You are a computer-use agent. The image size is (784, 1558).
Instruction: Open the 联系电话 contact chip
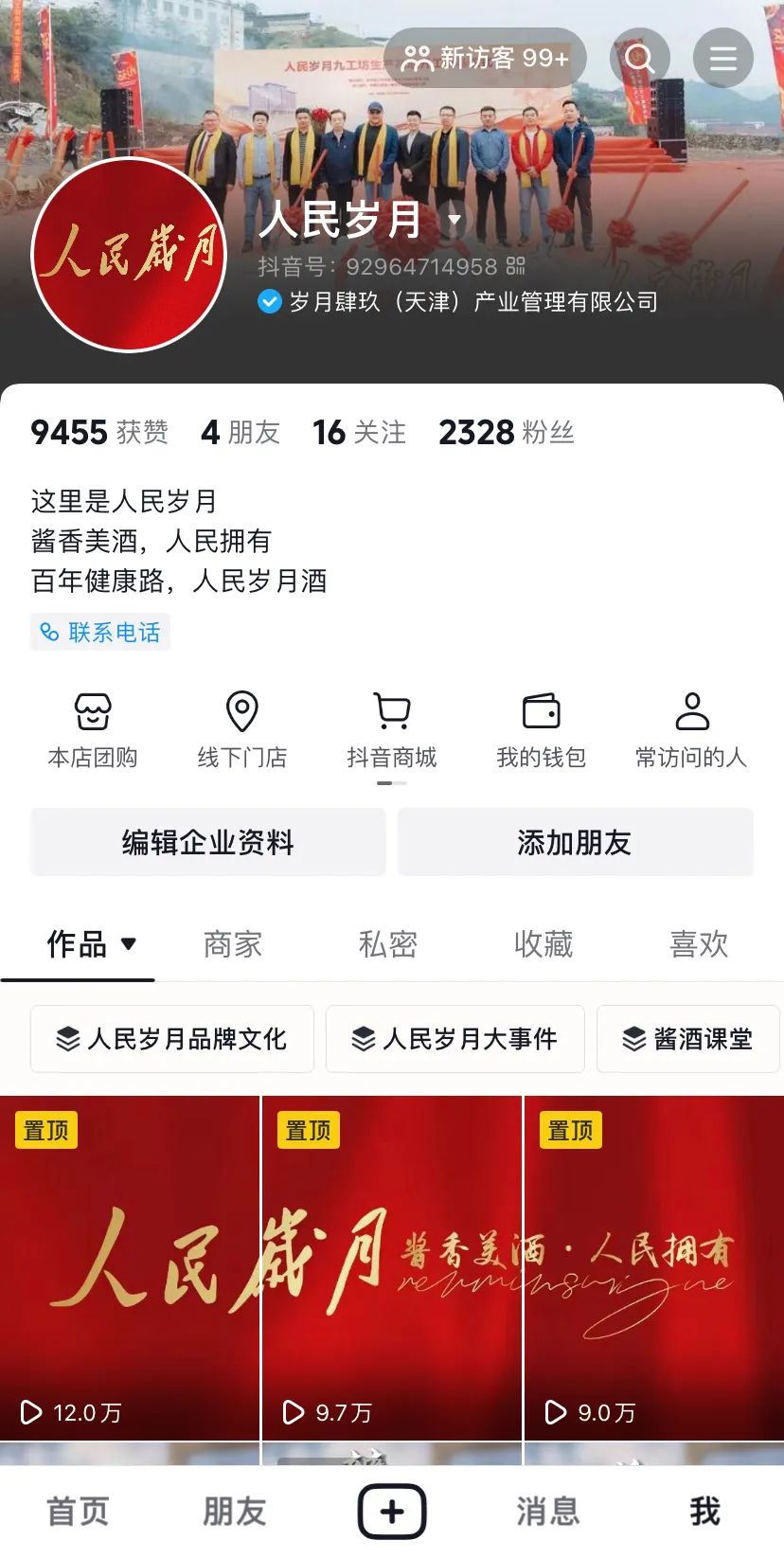[100, 632]
